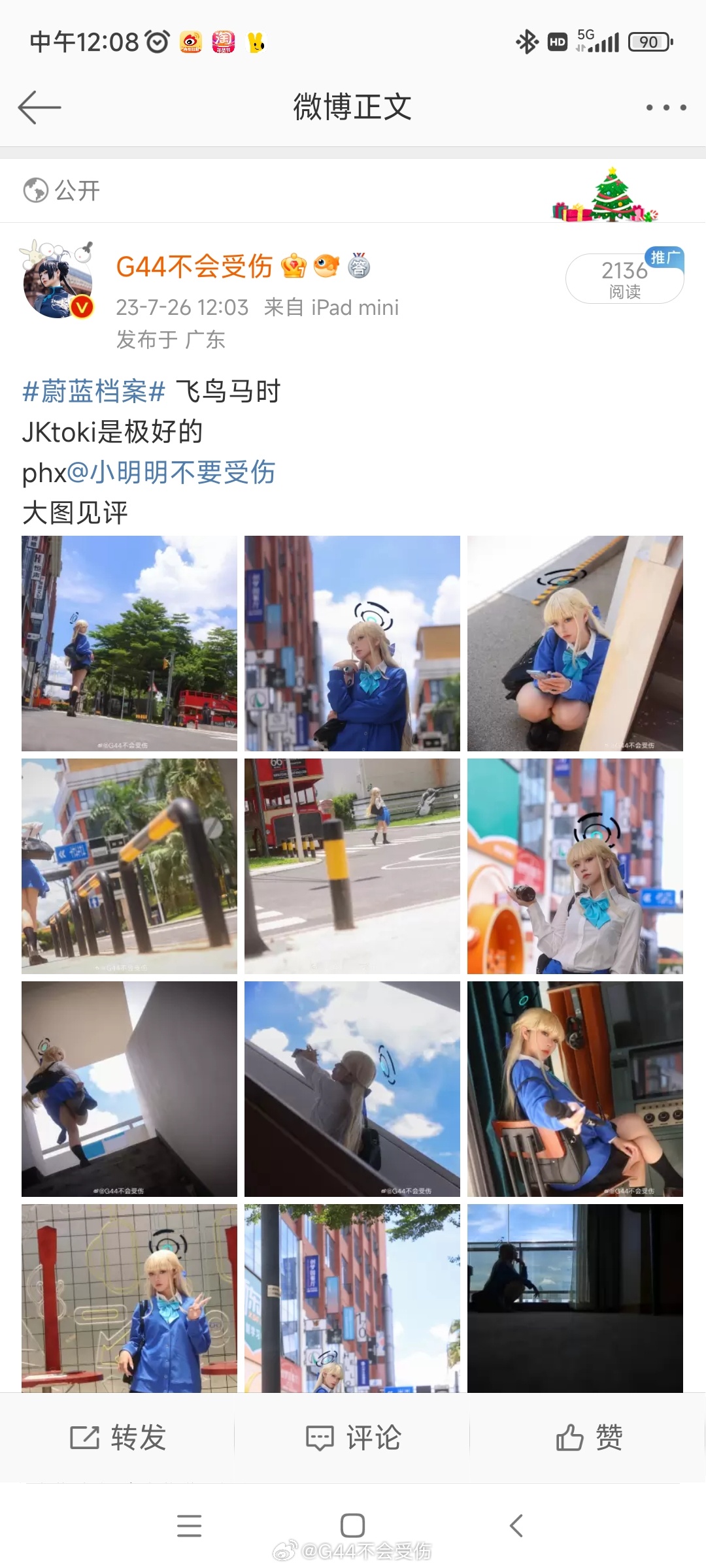This screenshot has width=706, height=1568.
Task: Open the 评论 comment button
Action: [353, 1437]
